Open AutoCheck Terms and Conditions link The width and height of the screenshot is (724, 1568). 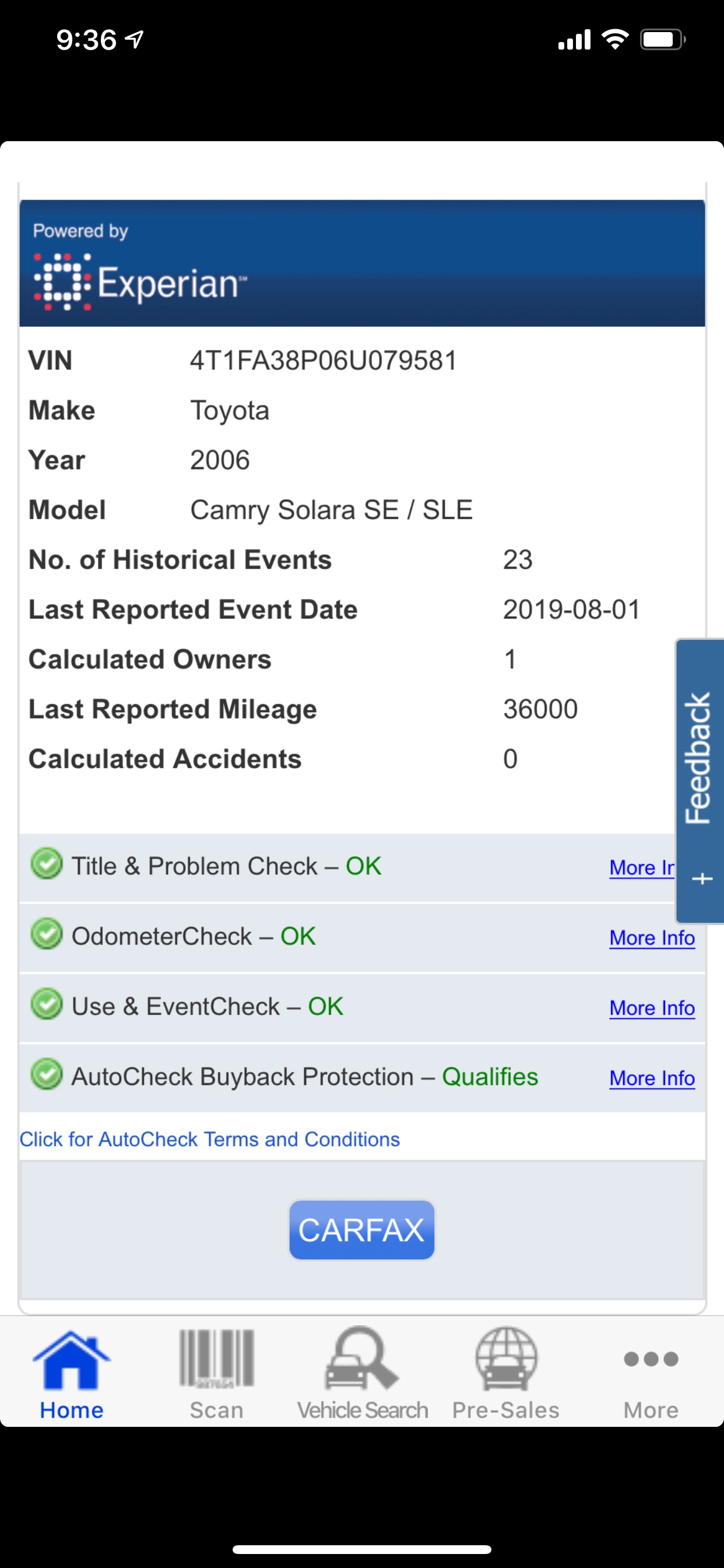coord(210,1139)
